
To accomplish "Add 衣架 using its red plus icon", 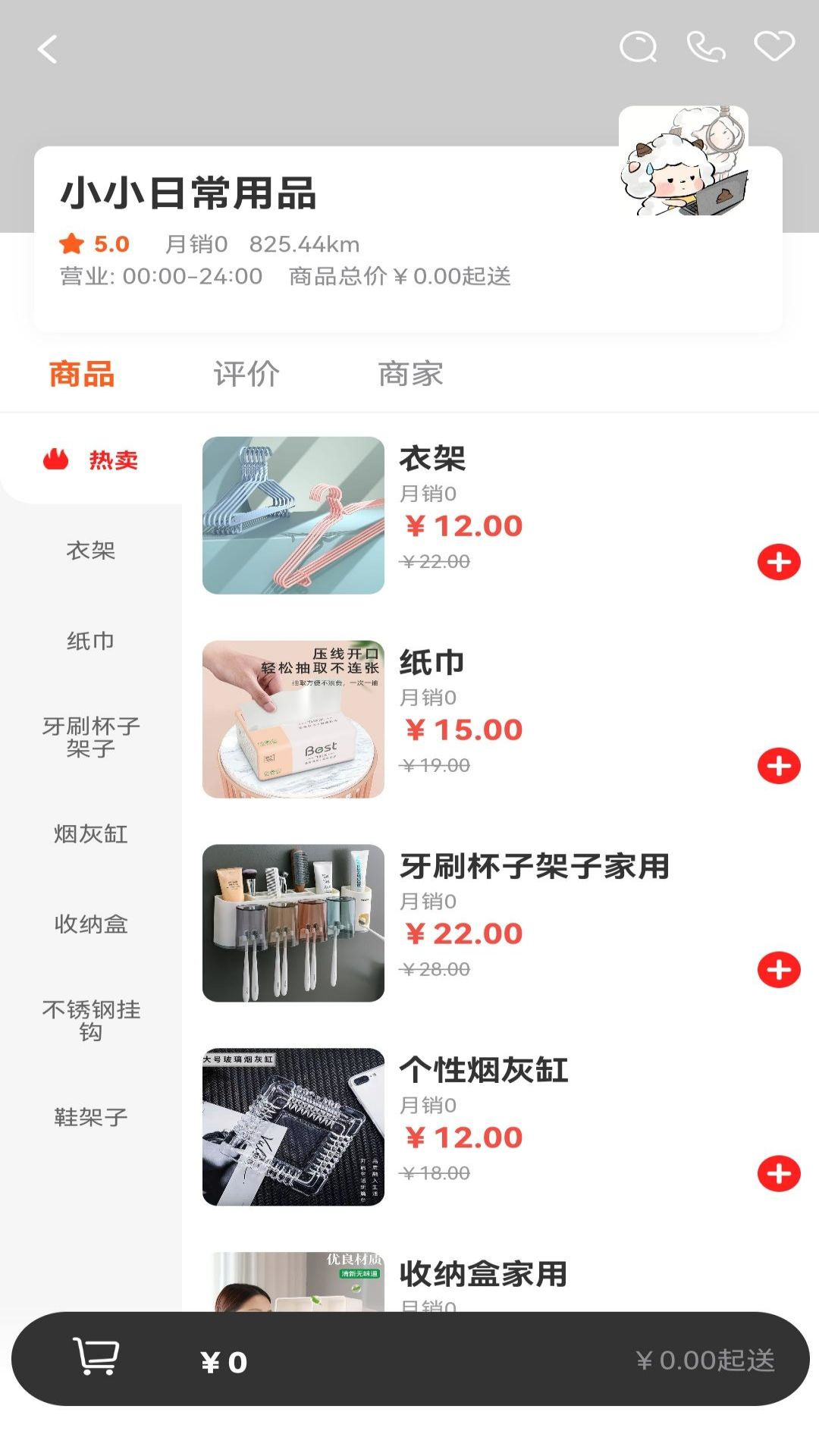I will point(778,562).
